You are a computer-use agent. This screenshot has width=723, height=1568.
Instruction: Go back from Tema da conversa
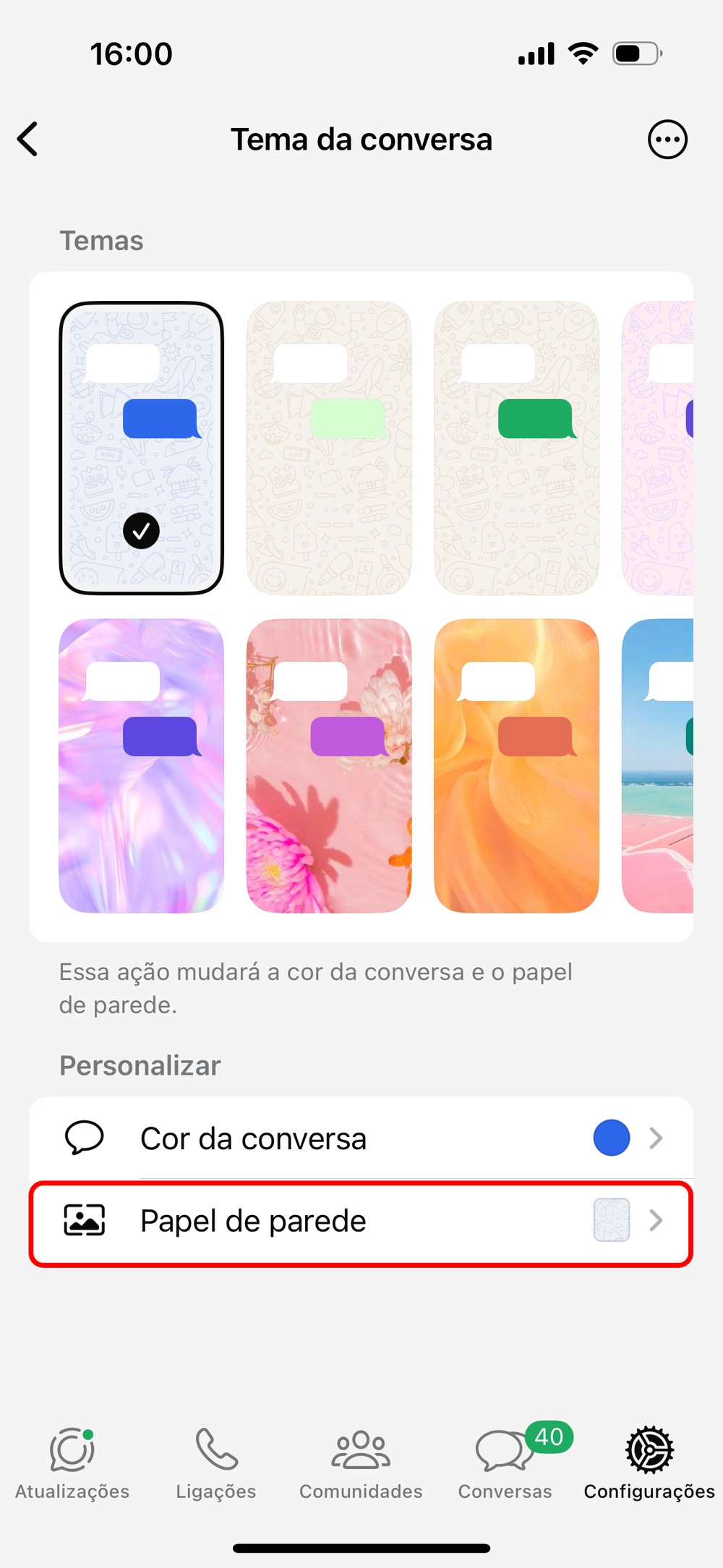click(x=28, y=139)
